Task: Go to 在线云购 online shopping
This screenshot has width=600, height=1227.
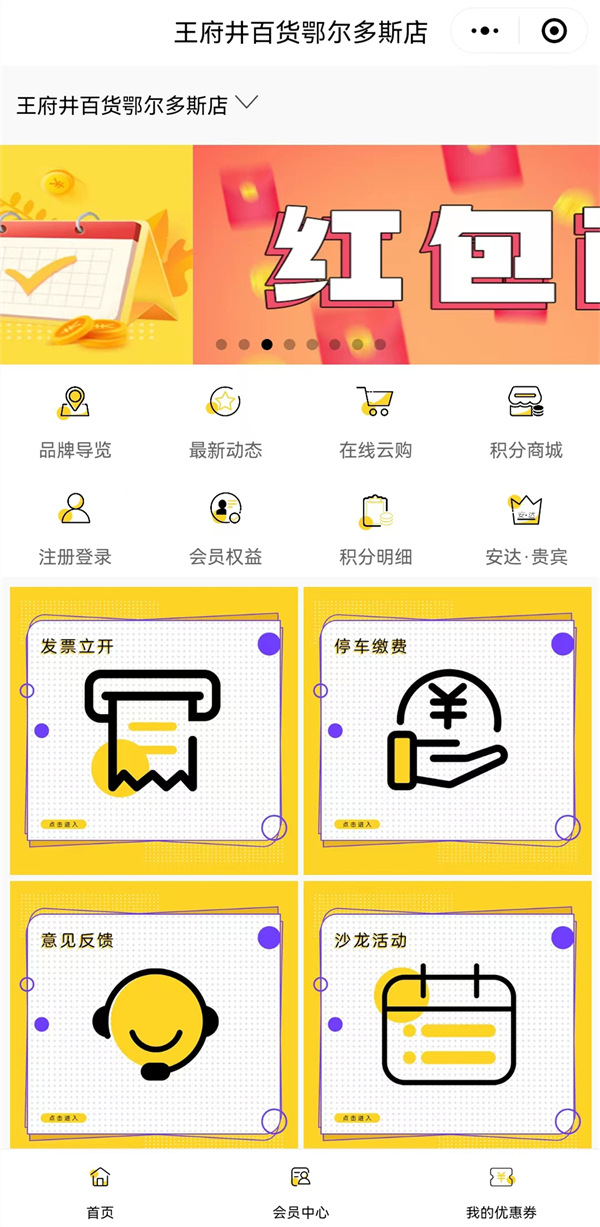Action: pyautogui.click(x=375, y=422)
